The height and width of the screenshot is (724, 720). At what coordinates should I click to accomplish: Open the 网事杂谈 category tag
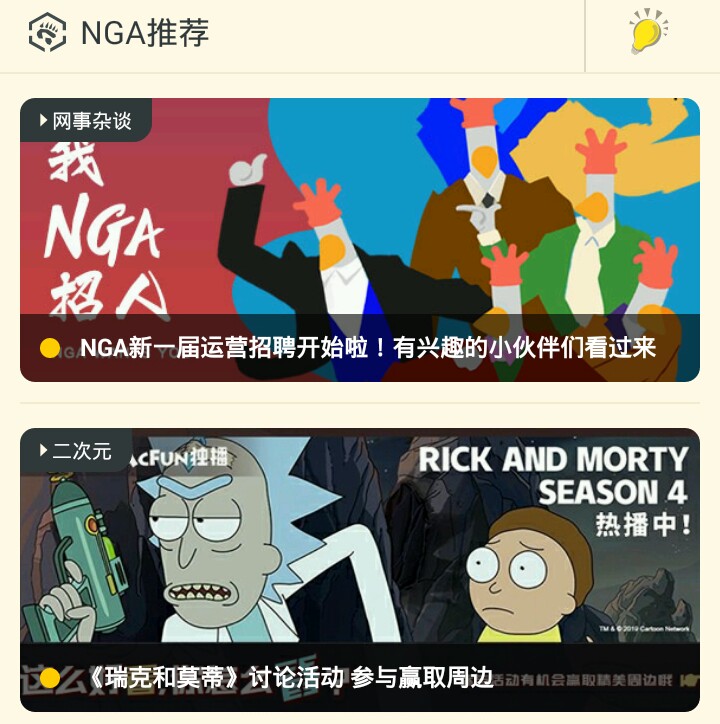tap(86, 121)
